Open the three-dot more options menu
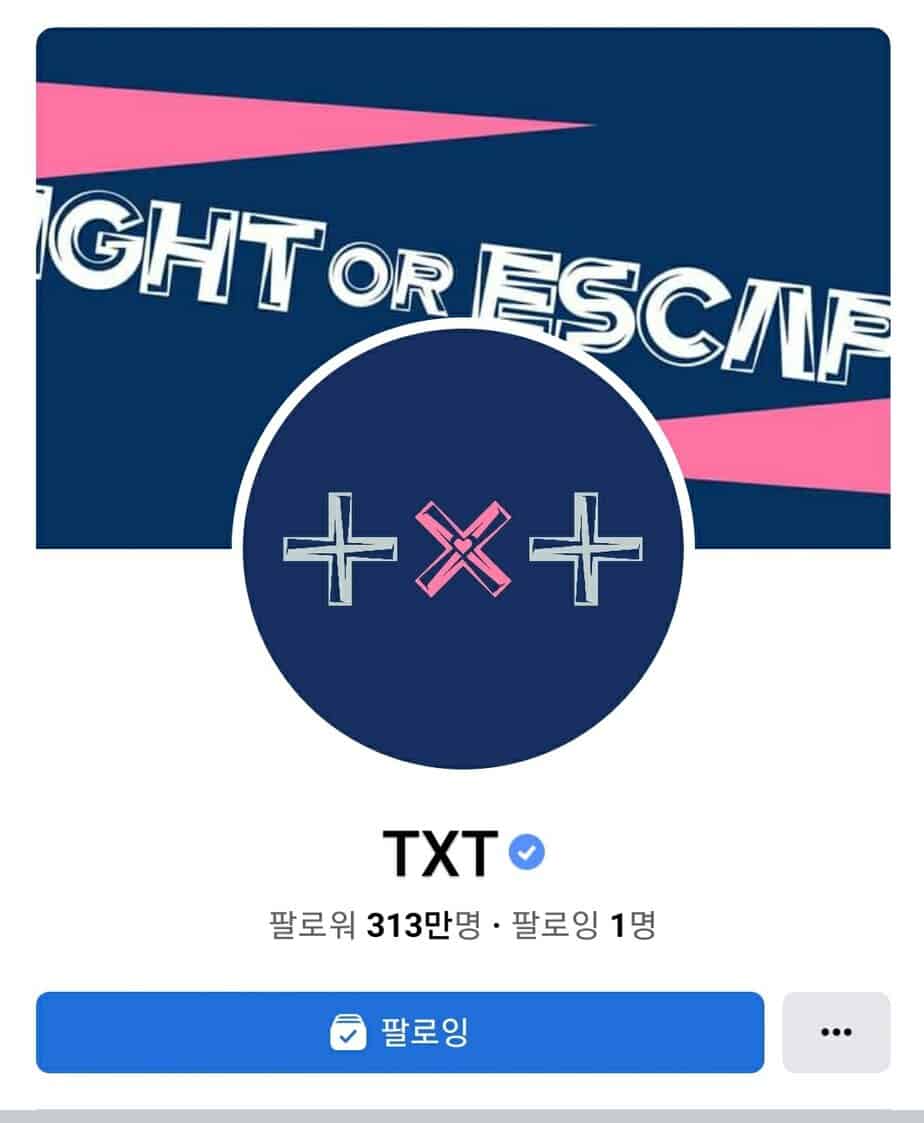924x1123 pixels. [835, 1032]
